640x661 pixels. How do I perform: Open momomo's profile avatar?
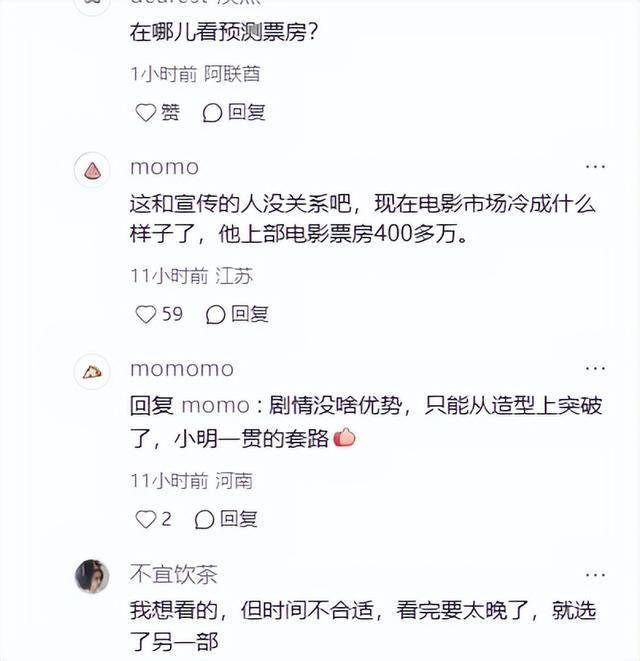click(x=92, y=371)
